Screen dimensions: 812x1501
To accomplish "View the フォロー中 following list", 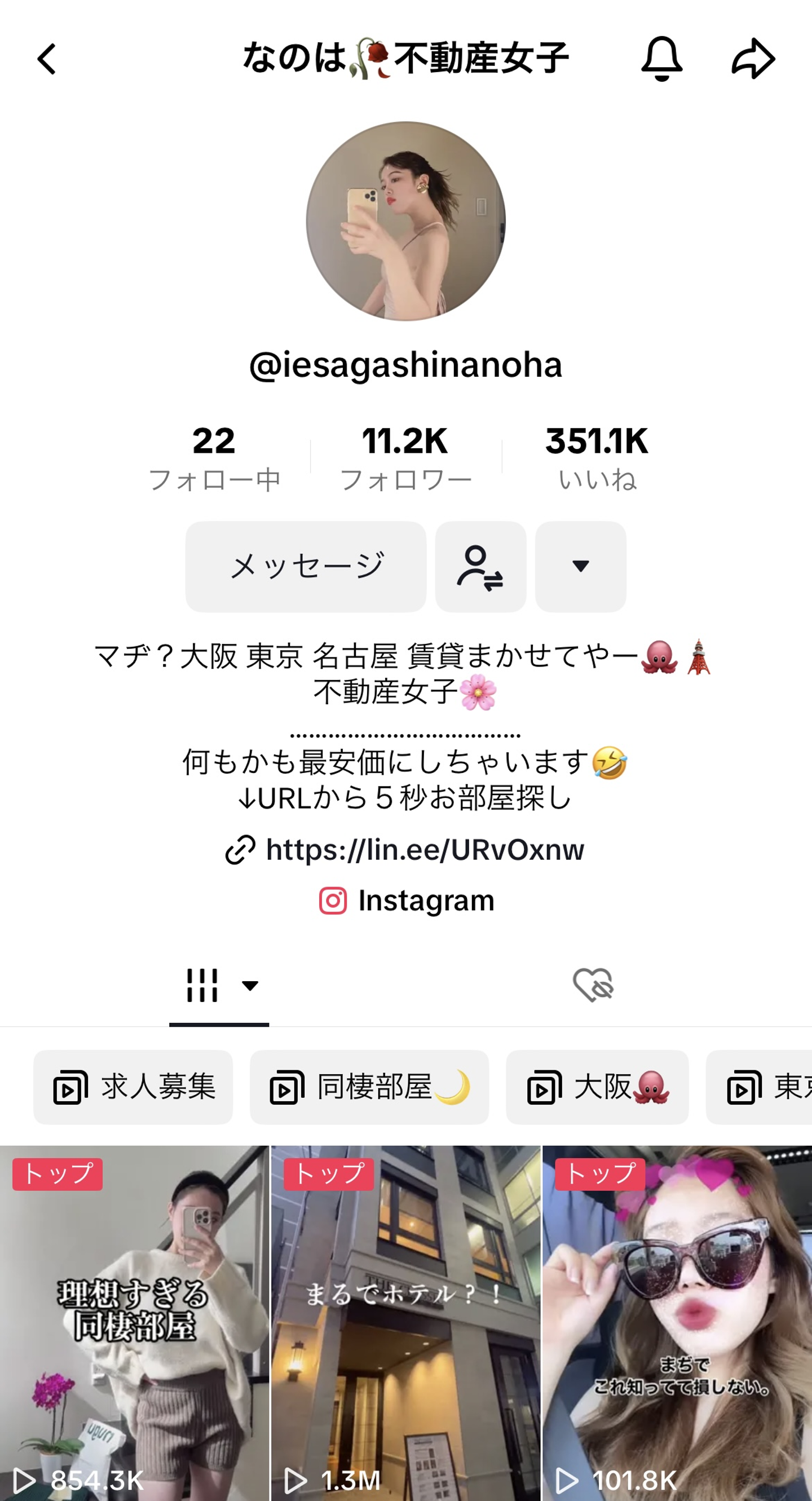I will (x=214, y=457).
